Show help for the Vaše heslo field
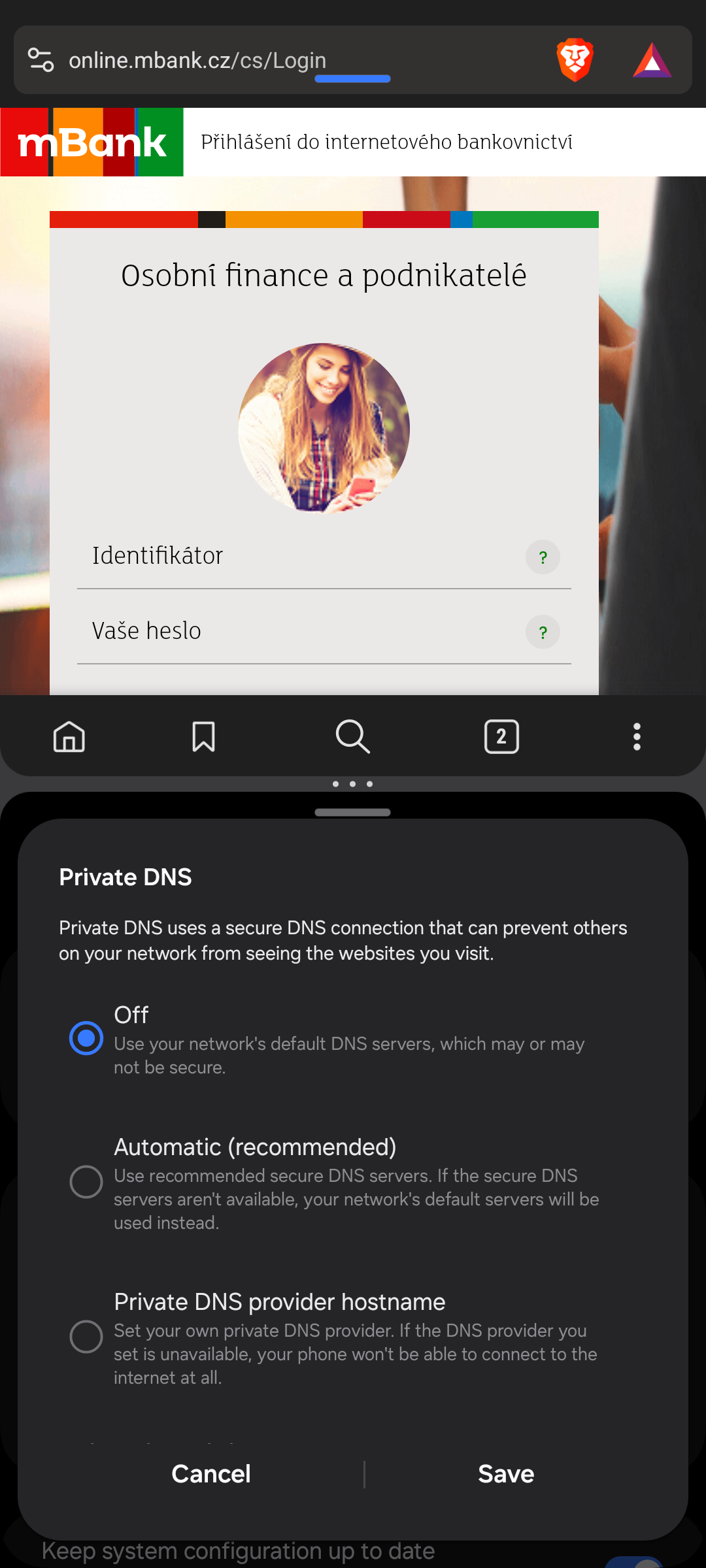706x1568 pixels. point(543,632)
